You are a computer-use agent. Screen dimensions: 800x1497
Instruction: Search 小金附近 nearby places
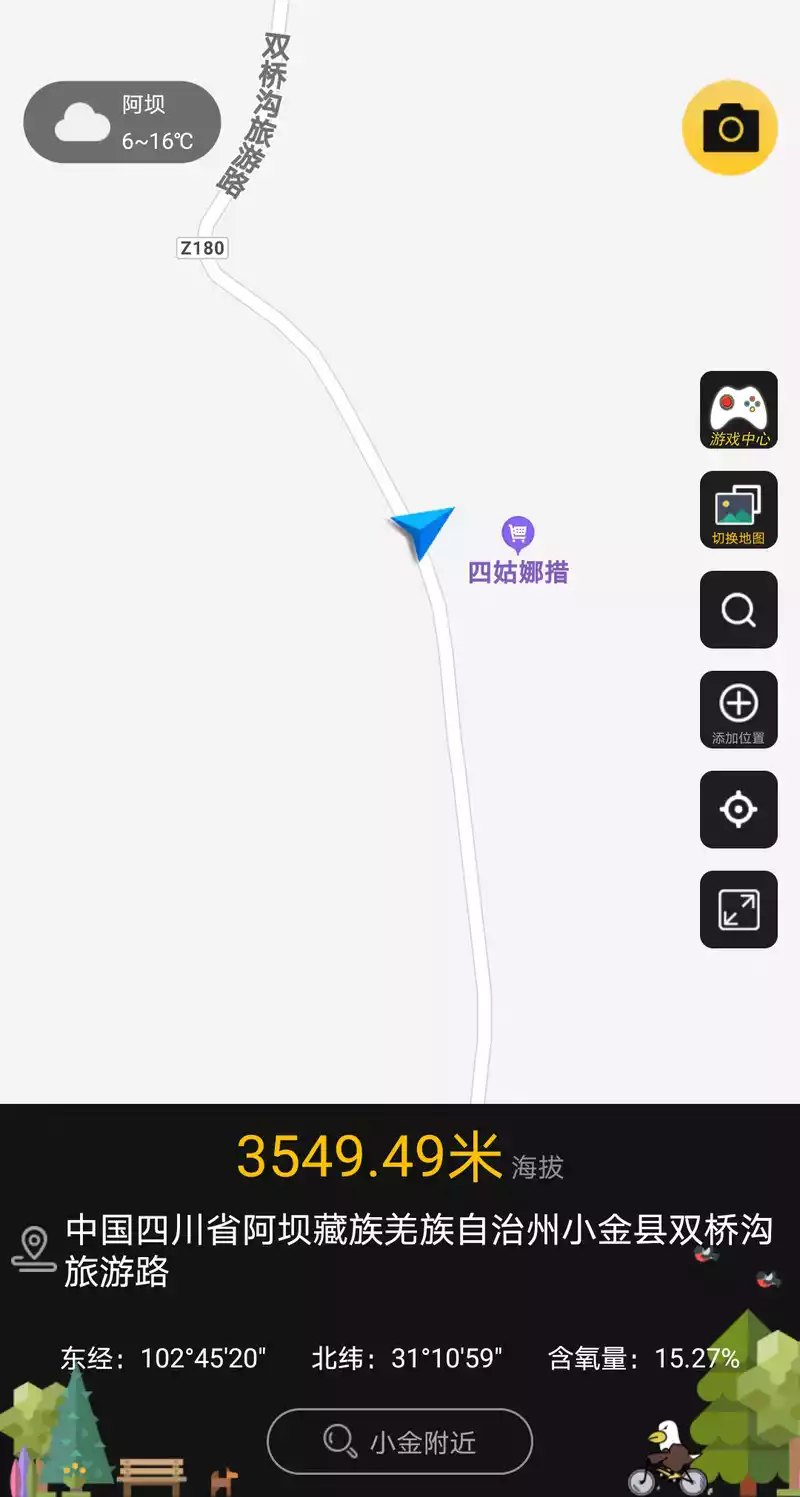(x=400, y=1441)
